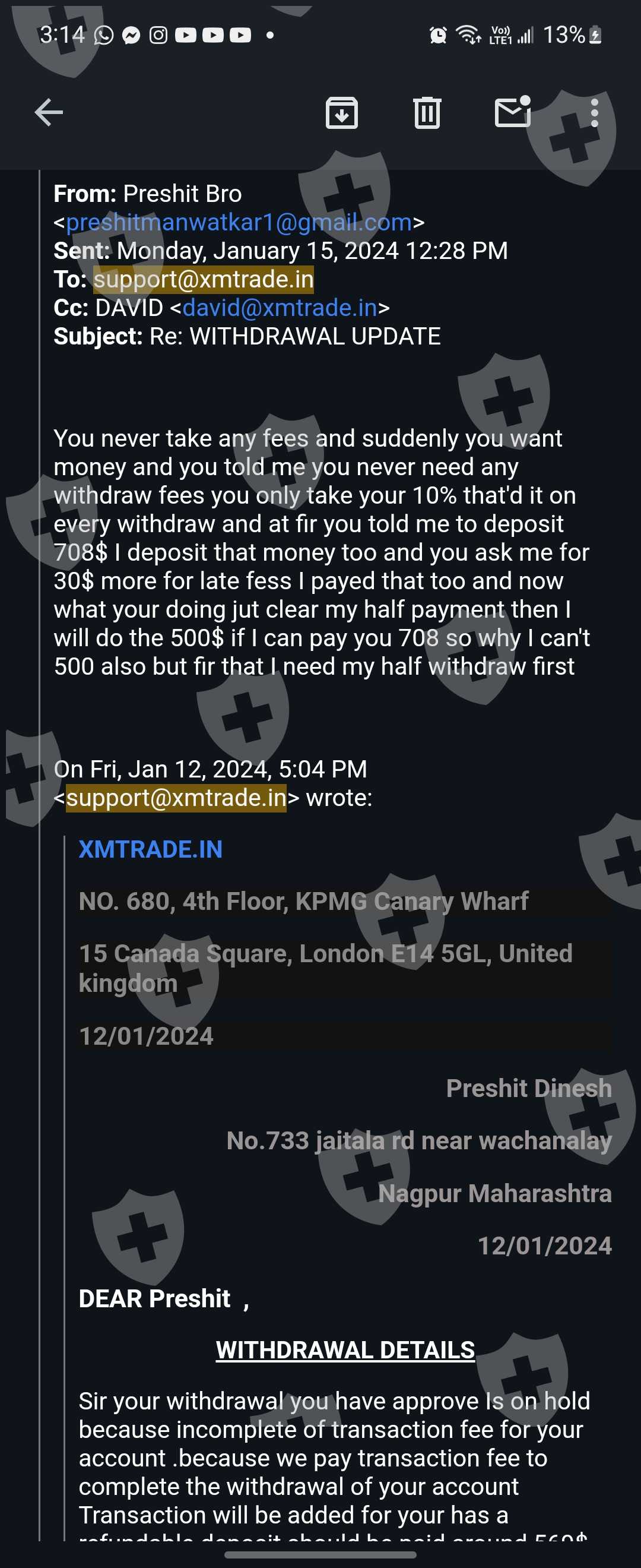Screen dimensions: 641x1568
Task: Open the overflow menu
Action: coord(594,113)
